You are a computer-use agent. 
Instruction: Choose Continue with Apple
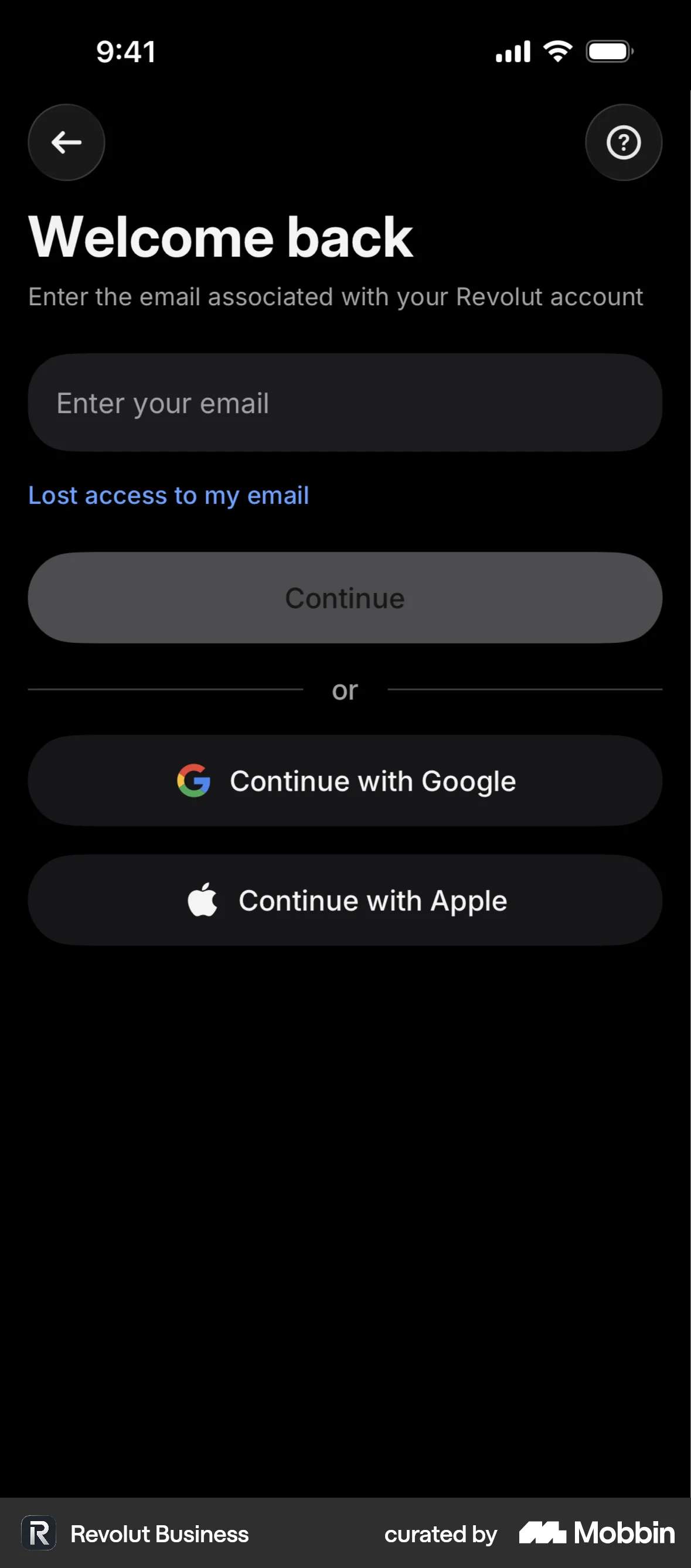345,900
